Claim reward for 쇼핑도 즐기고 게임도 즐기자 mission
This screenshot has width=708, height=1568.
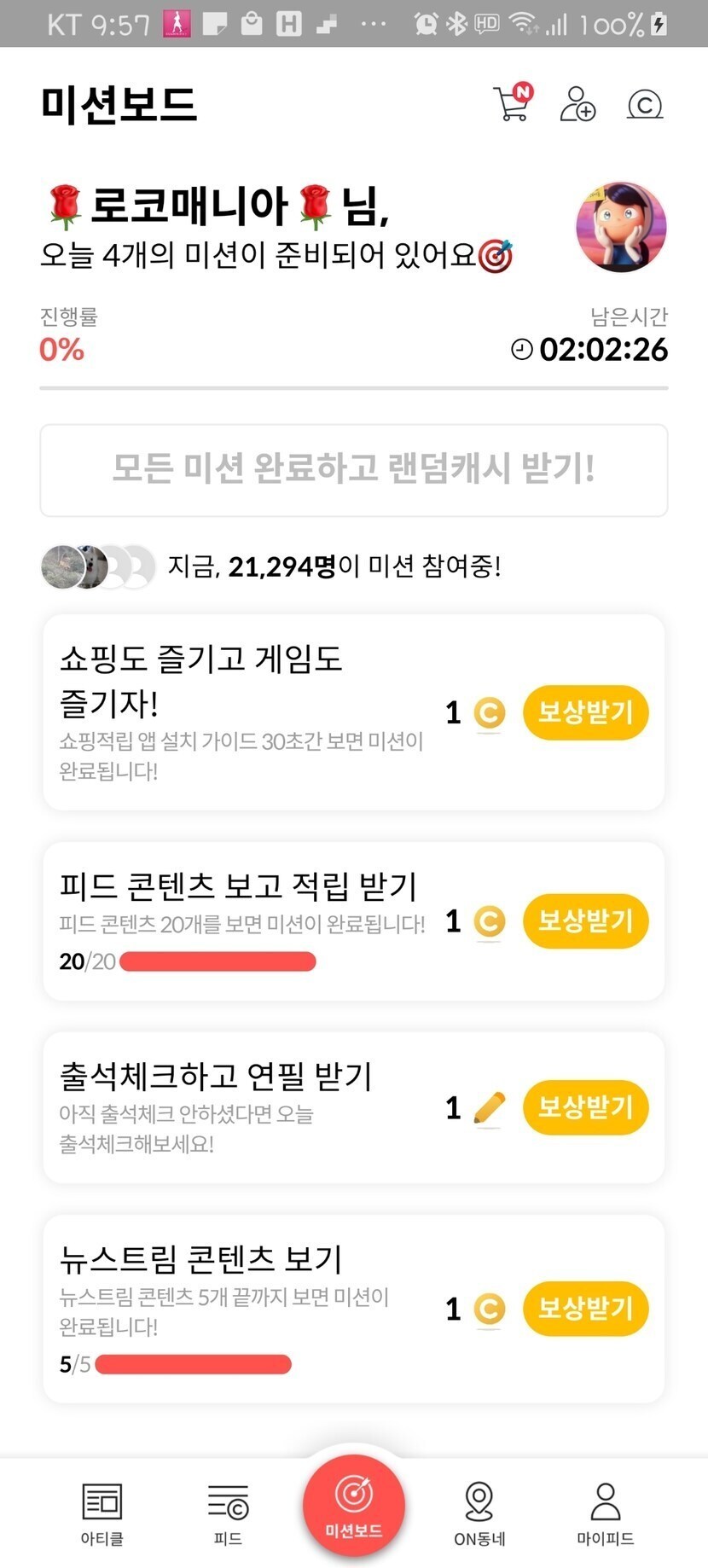(x=585, y=712)
